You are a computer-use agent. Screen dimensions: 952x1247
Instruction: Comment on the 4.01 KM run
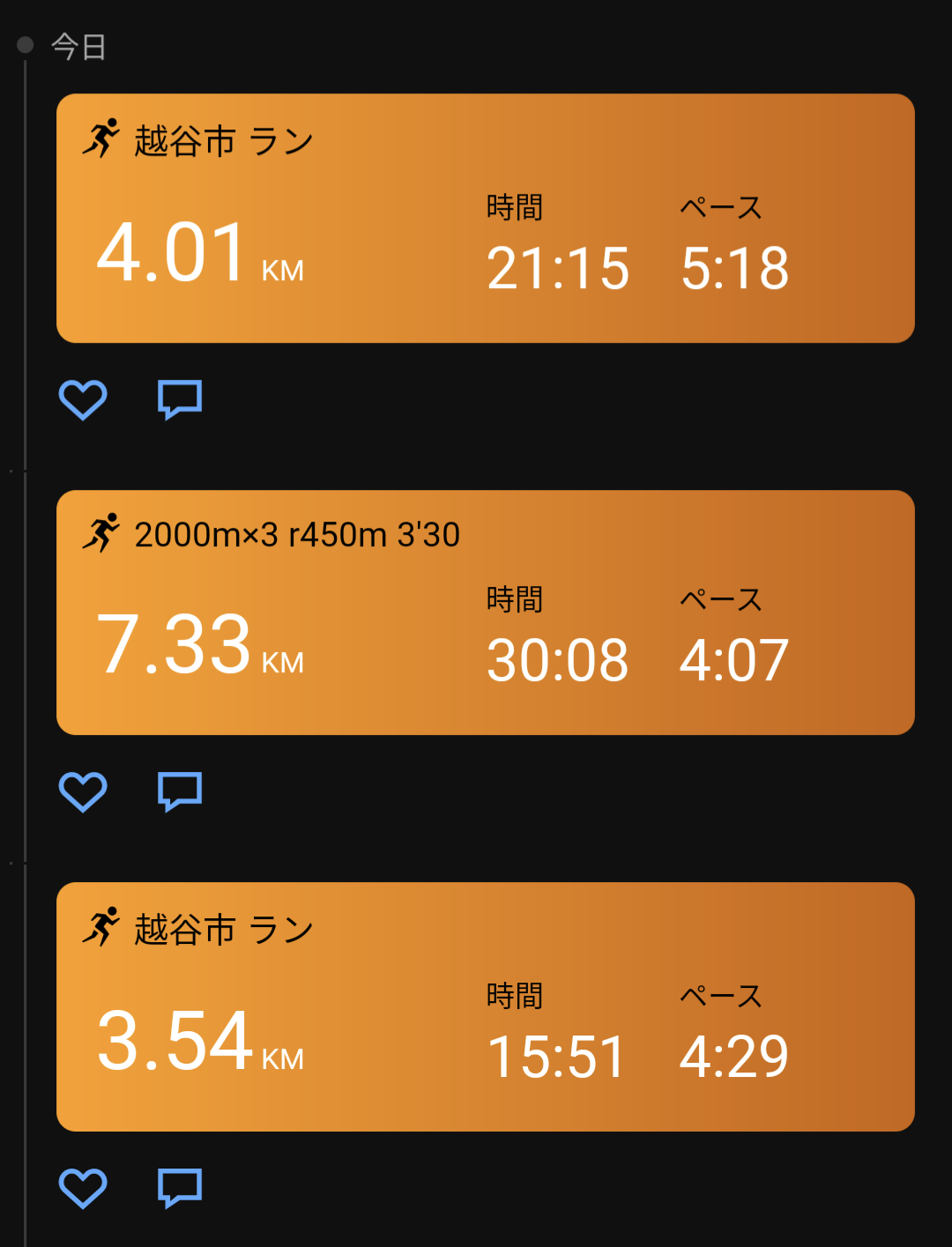[180, 400]
